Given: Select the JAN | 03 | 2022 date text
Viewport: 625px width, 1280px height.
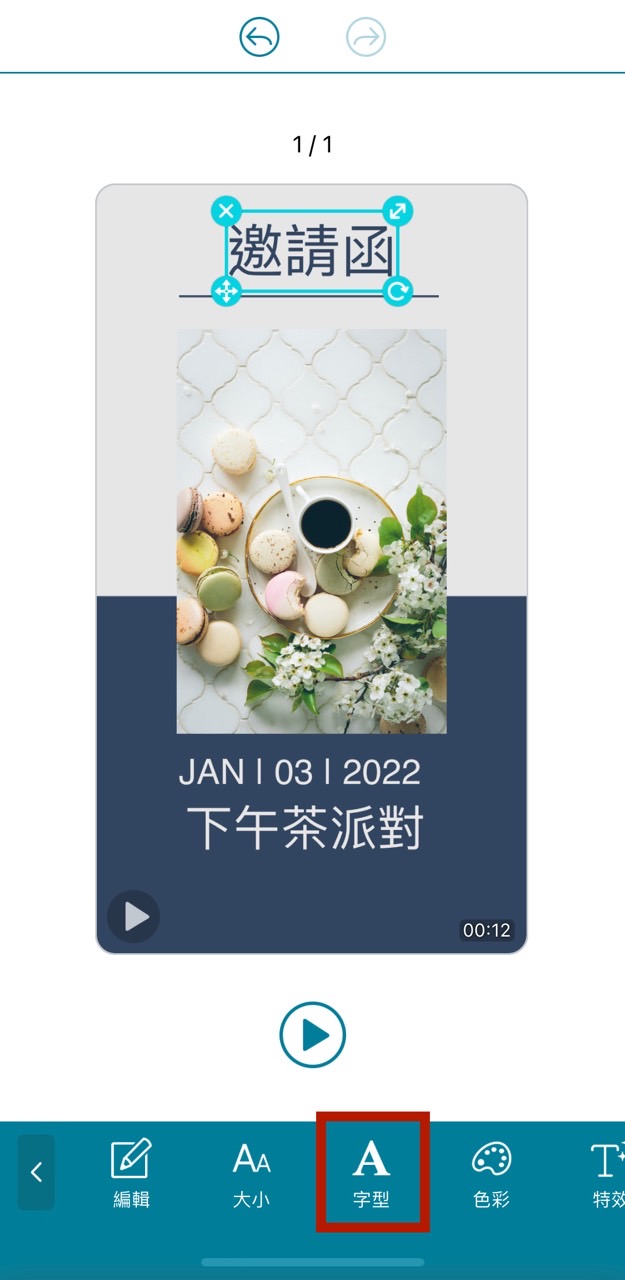Looking at the screenshot, I should point(299,772).
